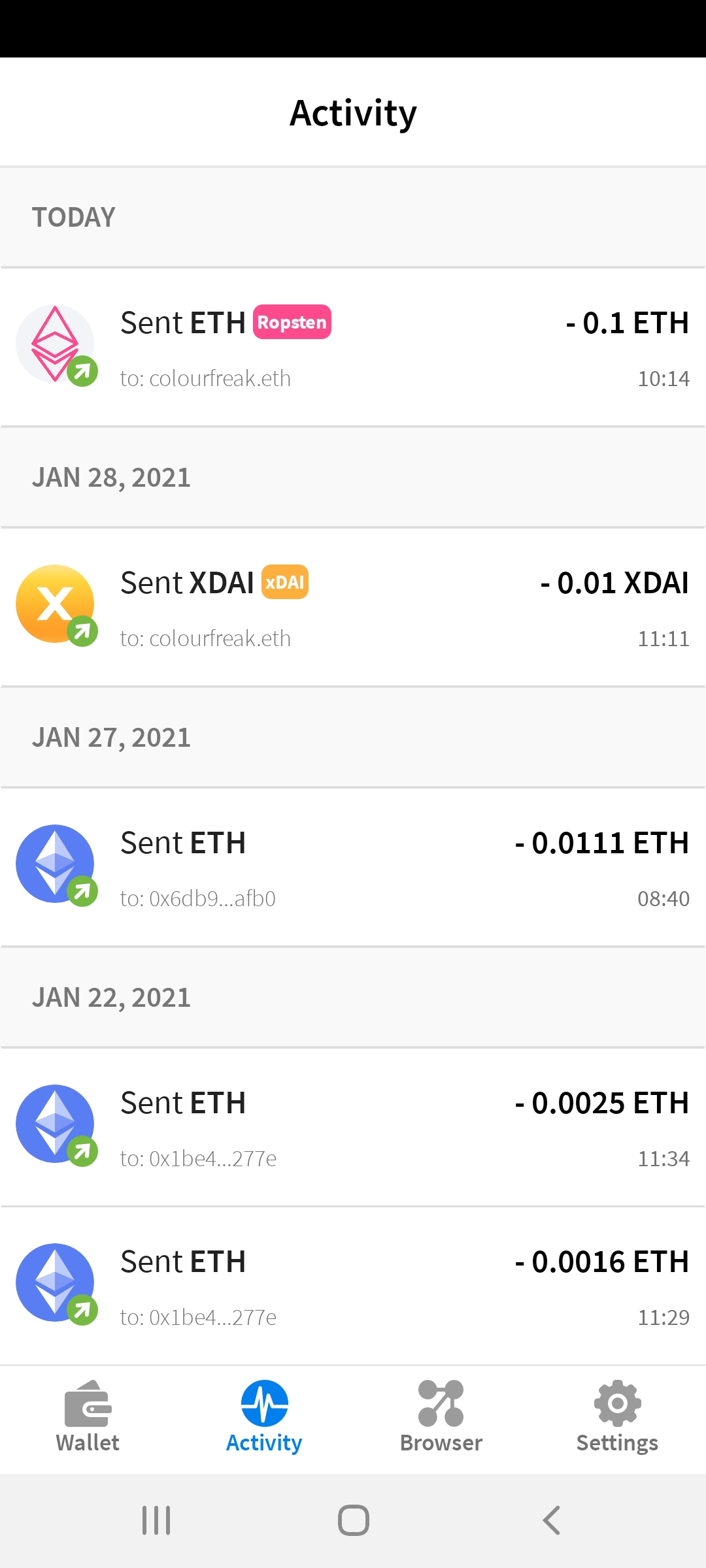Tap the yellow XDAI token icon

(56, 601)
